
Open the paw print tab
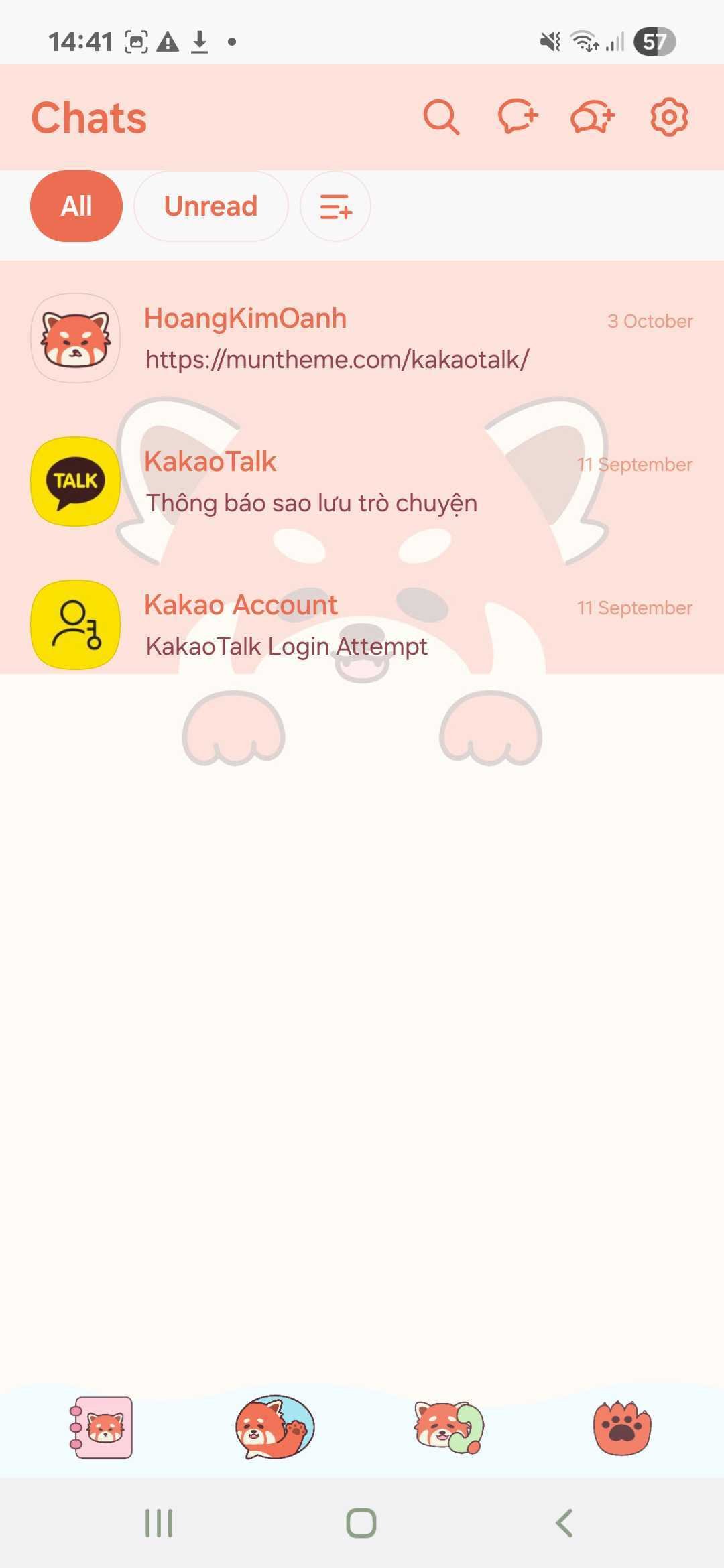(622, 1427)
